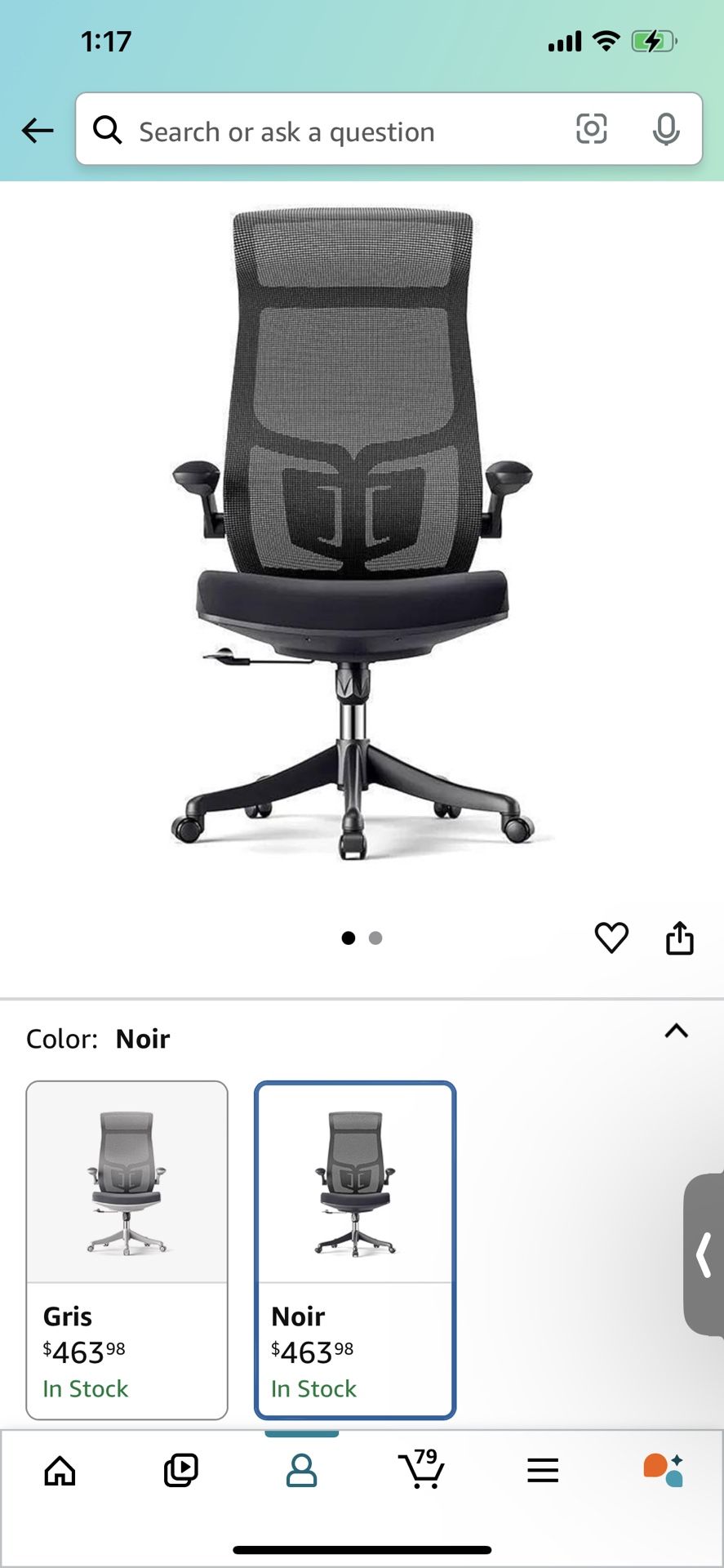Expand the gray side panel handle
This screenshot has height=1568, width=724.
704,1254
